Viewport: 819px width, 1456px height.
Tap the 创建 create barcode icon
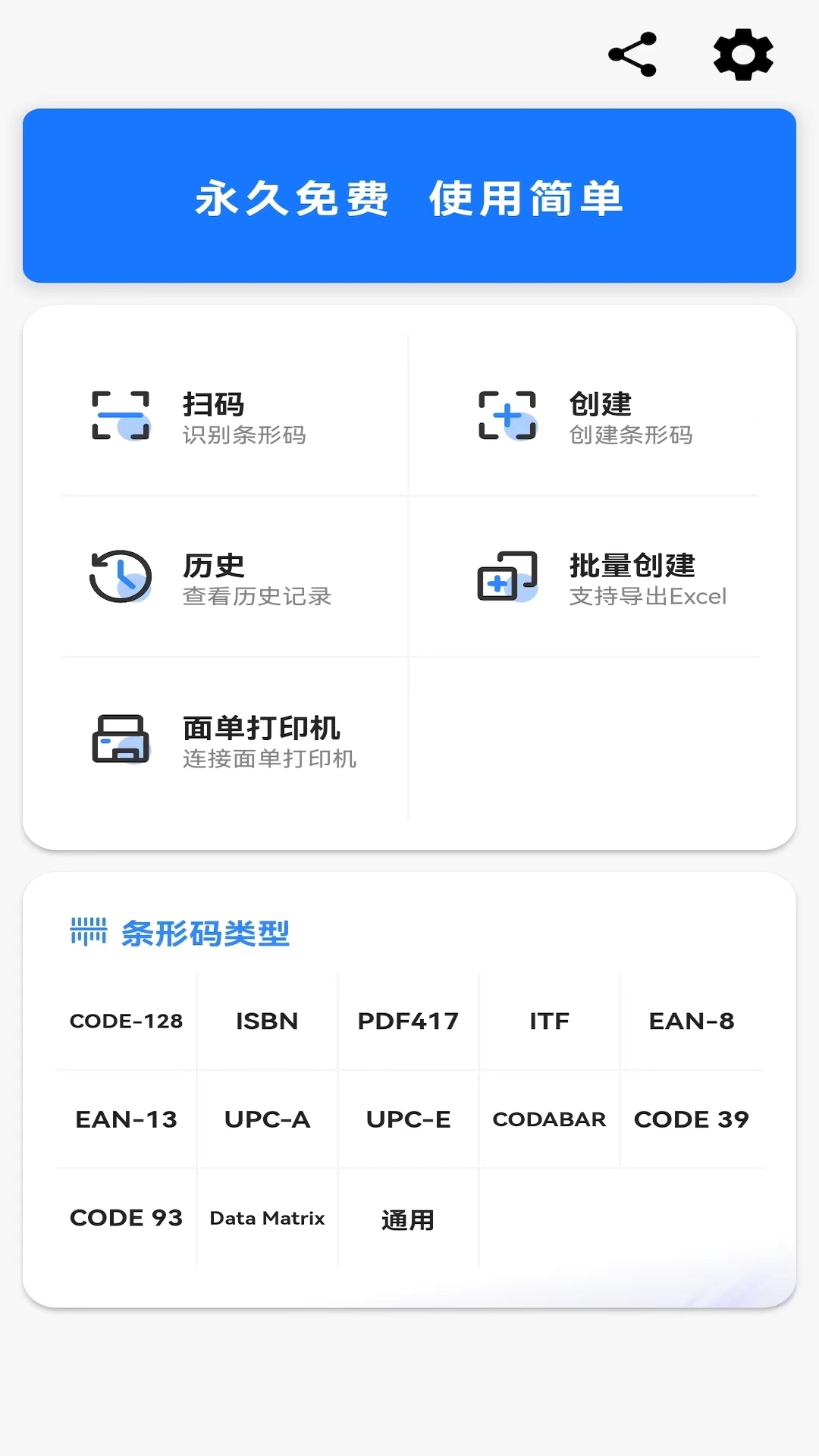coord(507,416)
